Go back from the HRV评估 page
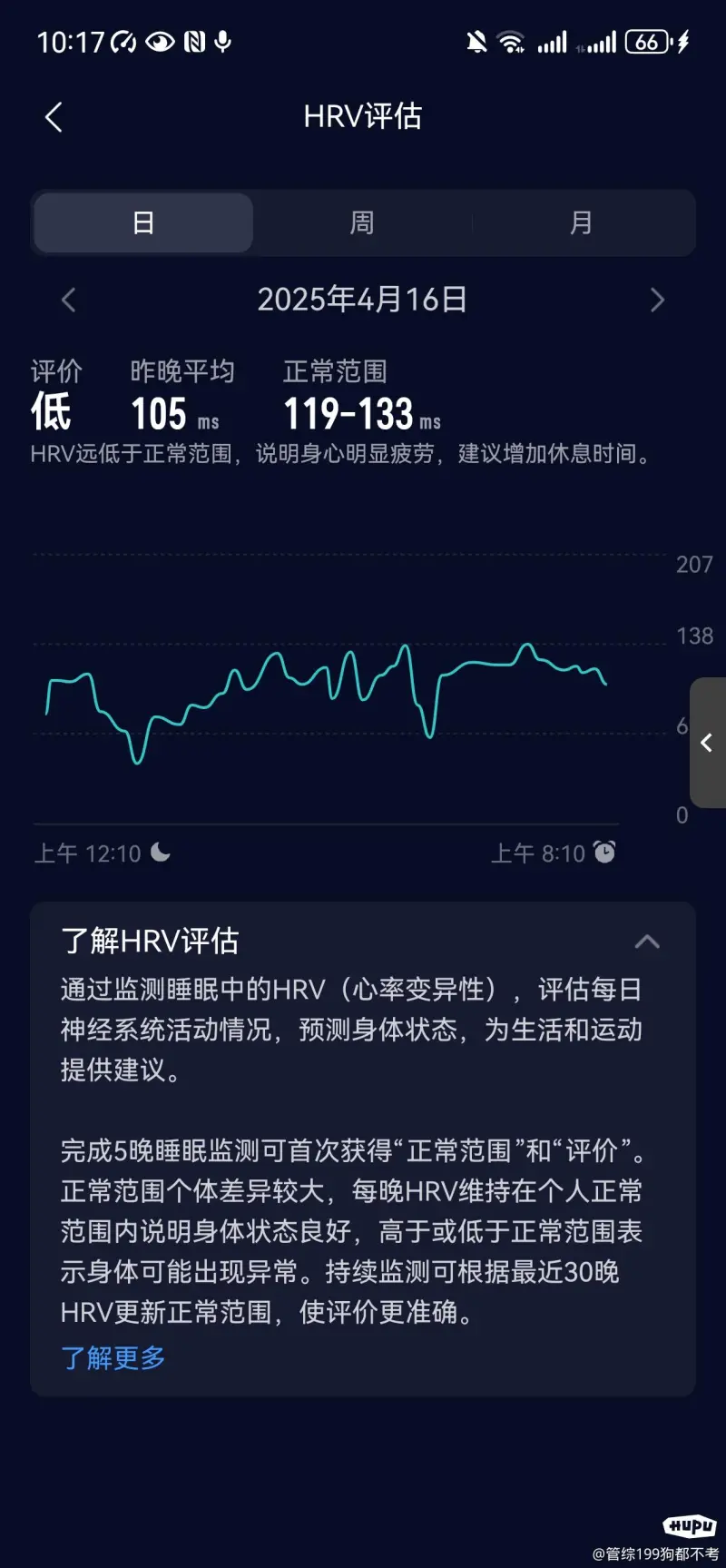726x1568 pixels. [54, 117]
